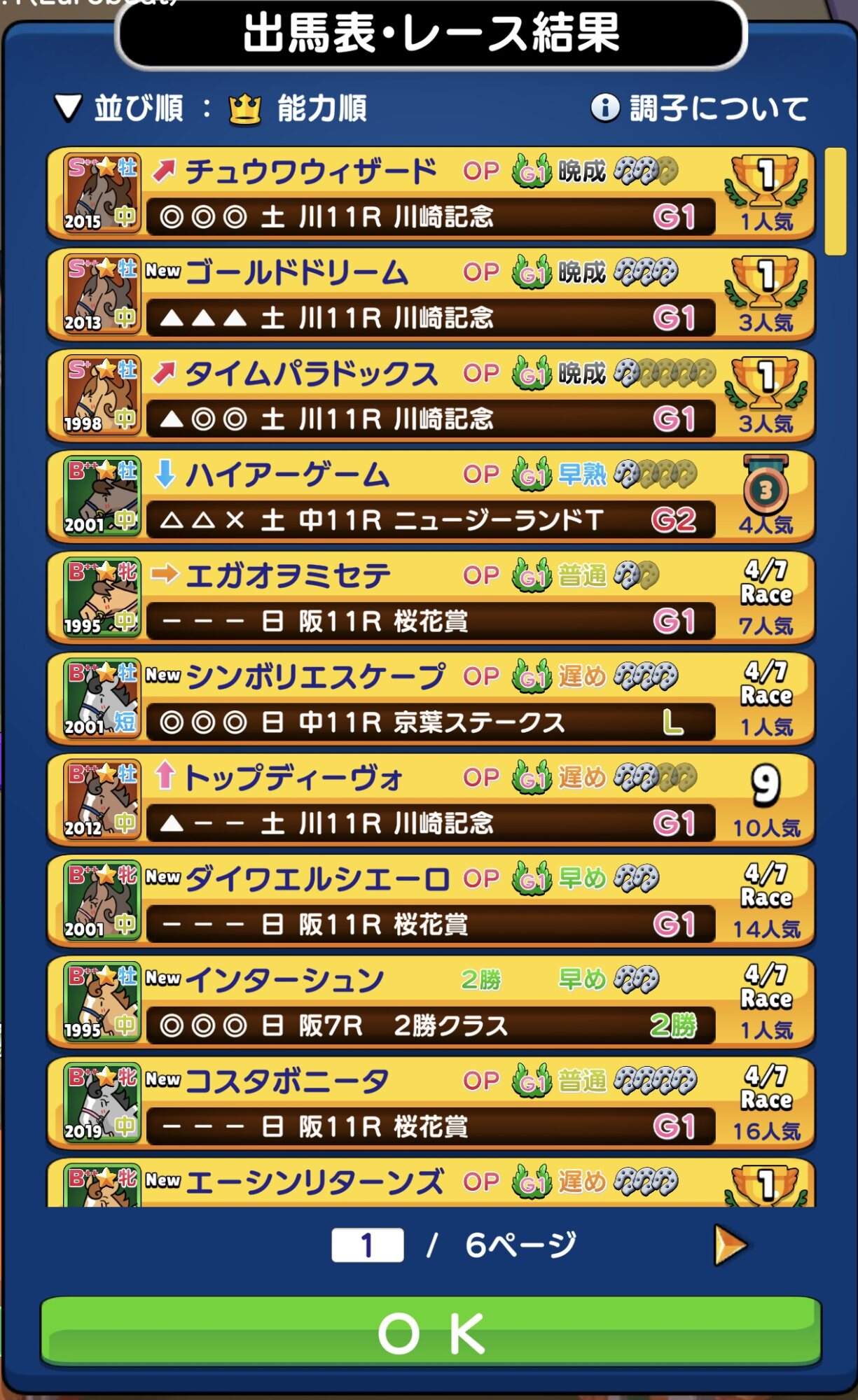Open エーシンリターンズ entry
858x1400 pixels.
pyautogui.click(x=430, y=1184)
